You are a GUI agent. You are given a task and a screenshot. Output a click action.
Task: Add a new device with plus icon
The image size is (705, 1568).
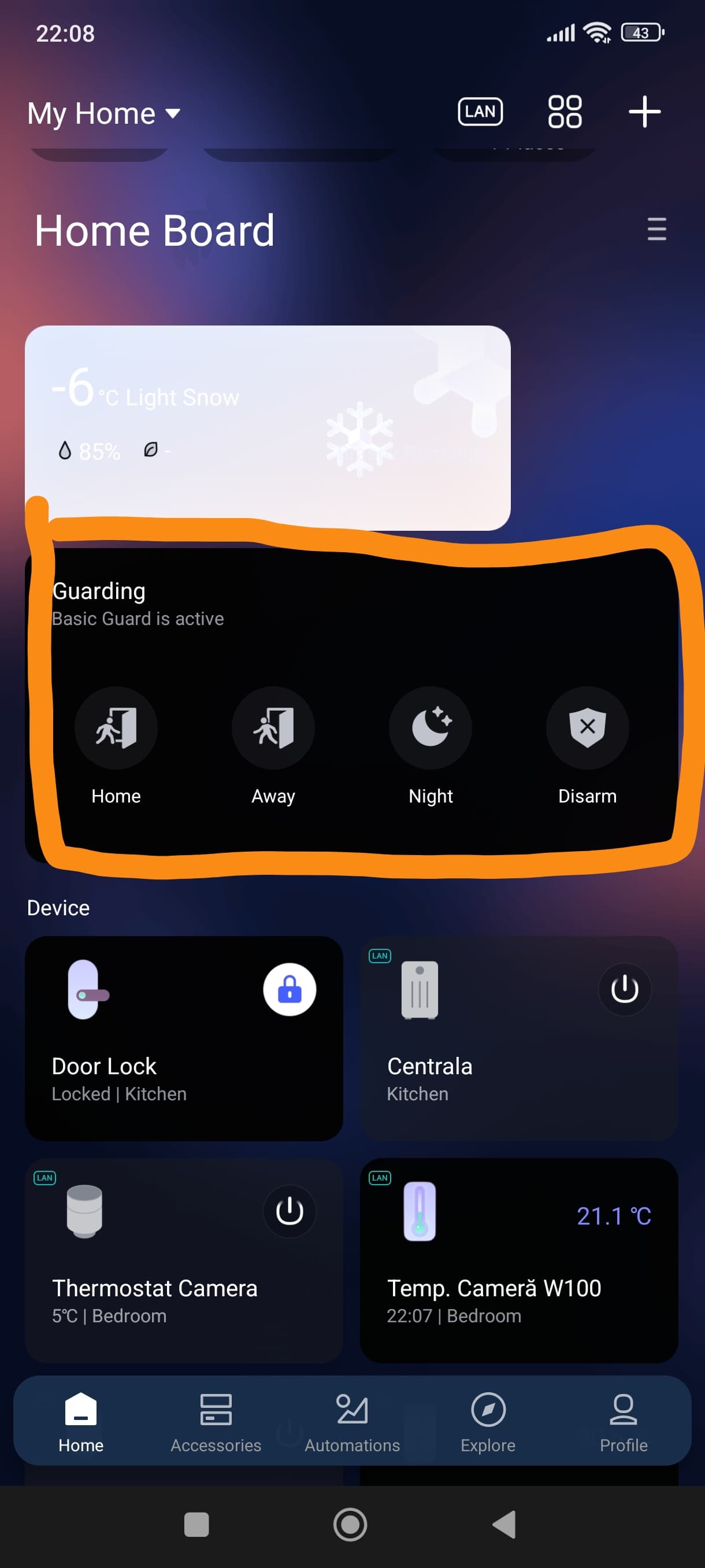tap(644, 112)
